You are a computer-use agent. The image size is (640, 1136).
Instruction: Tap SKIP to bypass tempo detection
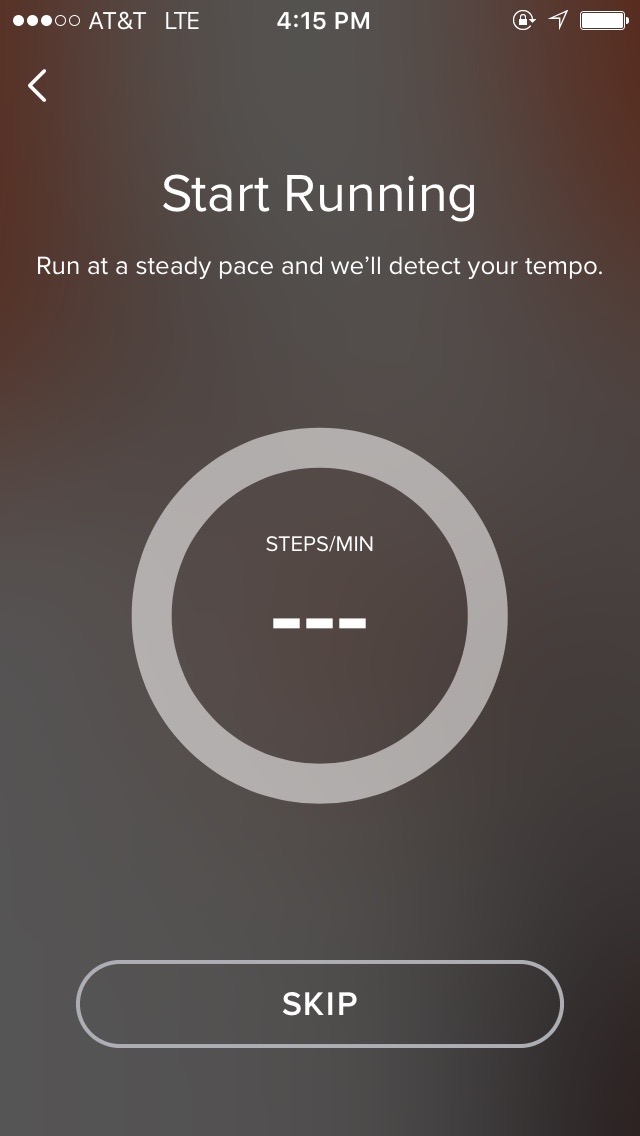point(320,1003)
